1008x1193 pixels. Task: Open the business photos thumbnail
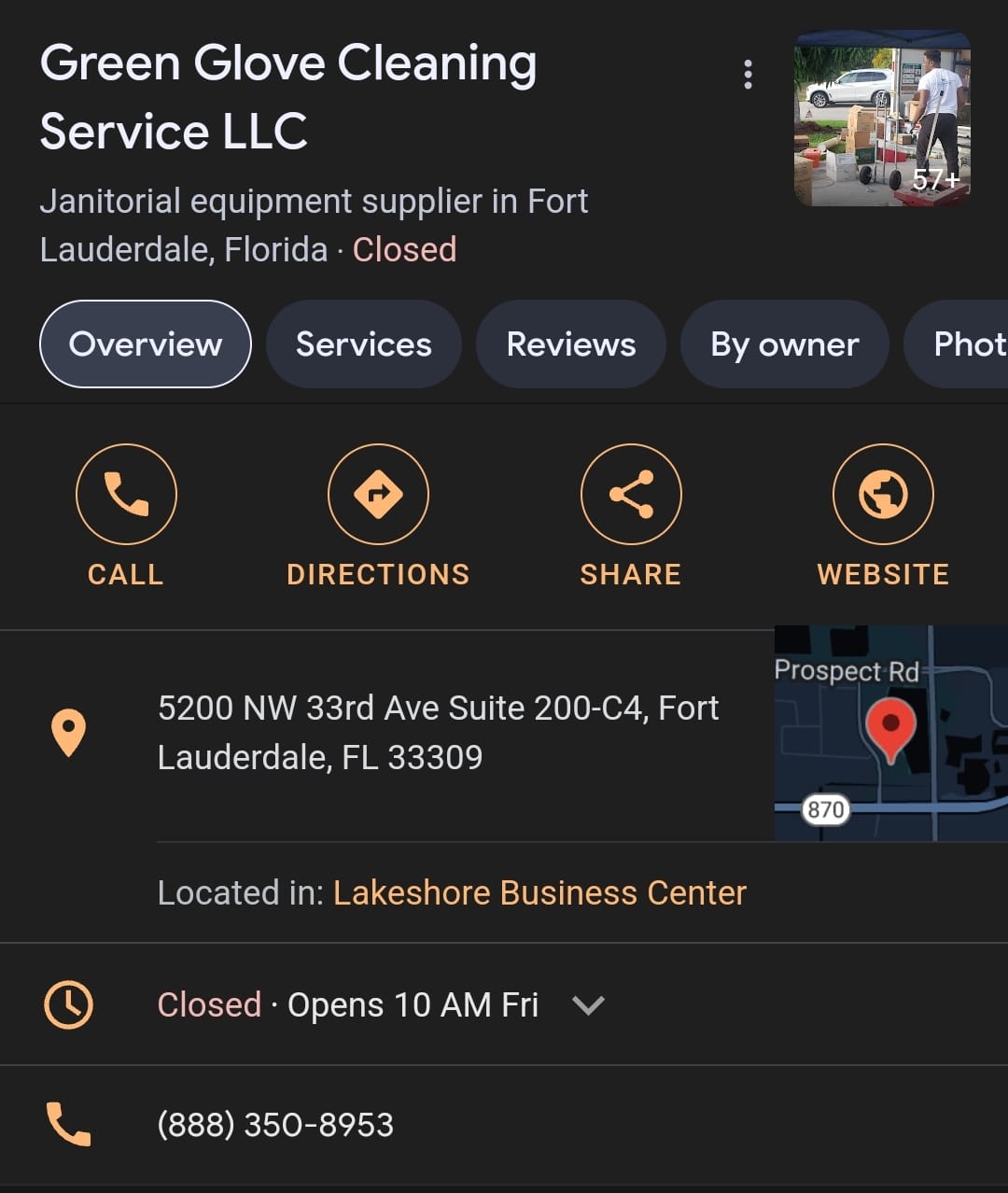pyautogui.click(x=882, y=119)
